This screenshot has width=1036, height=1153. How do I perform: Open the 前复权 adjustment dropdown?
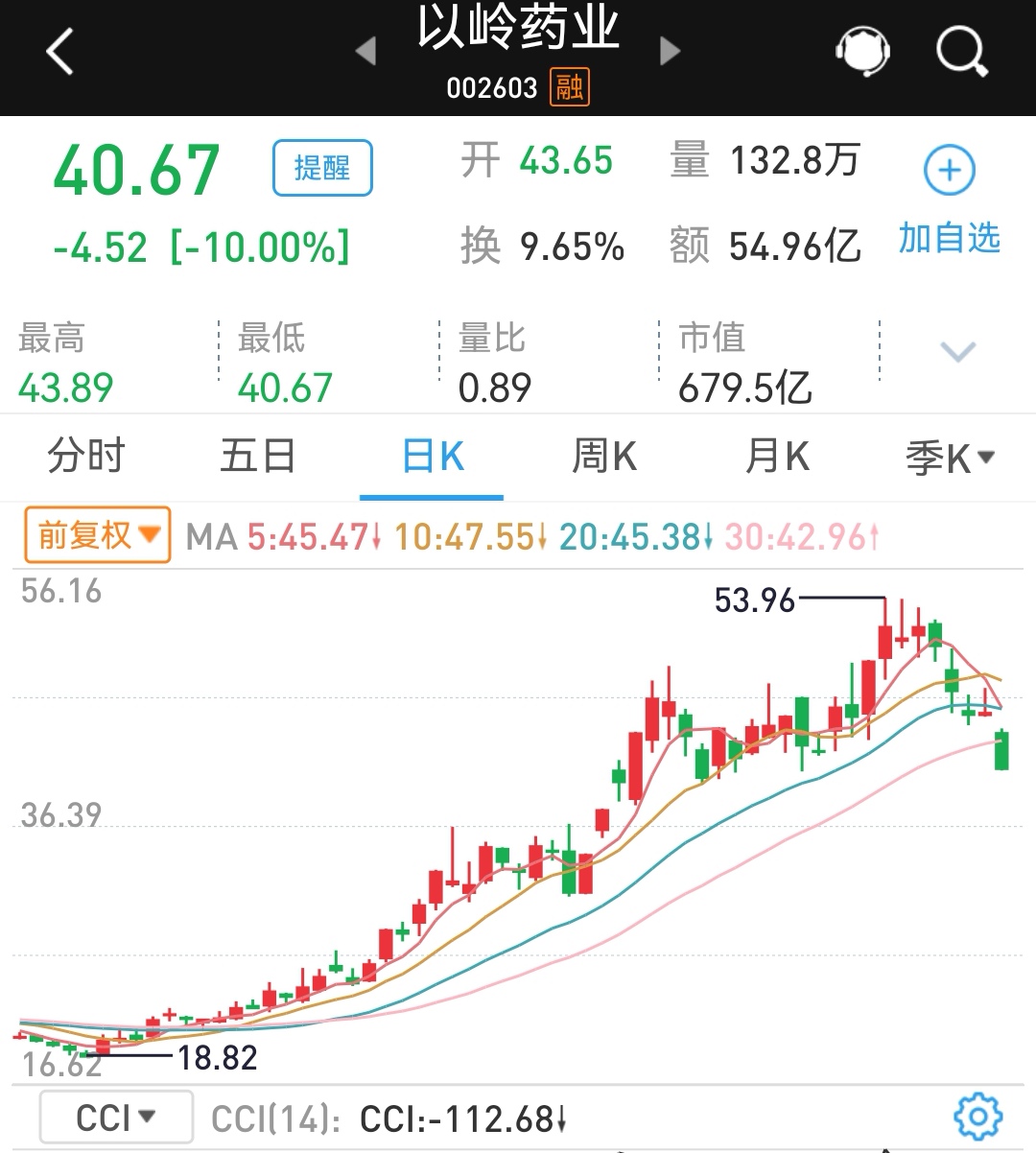coord(96,535)
